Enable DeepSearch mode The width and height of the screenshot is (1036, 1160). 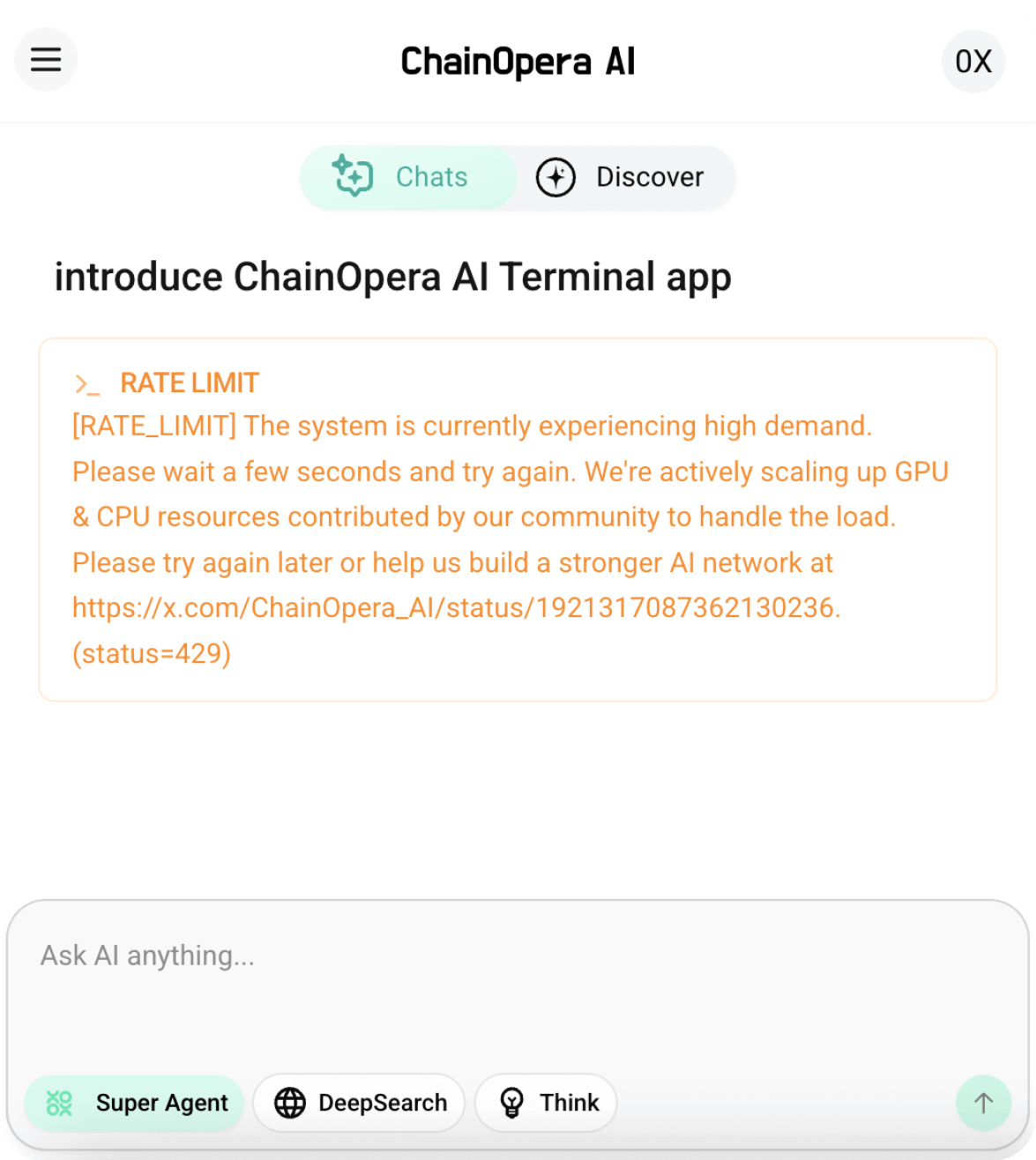click(359, 1103)
